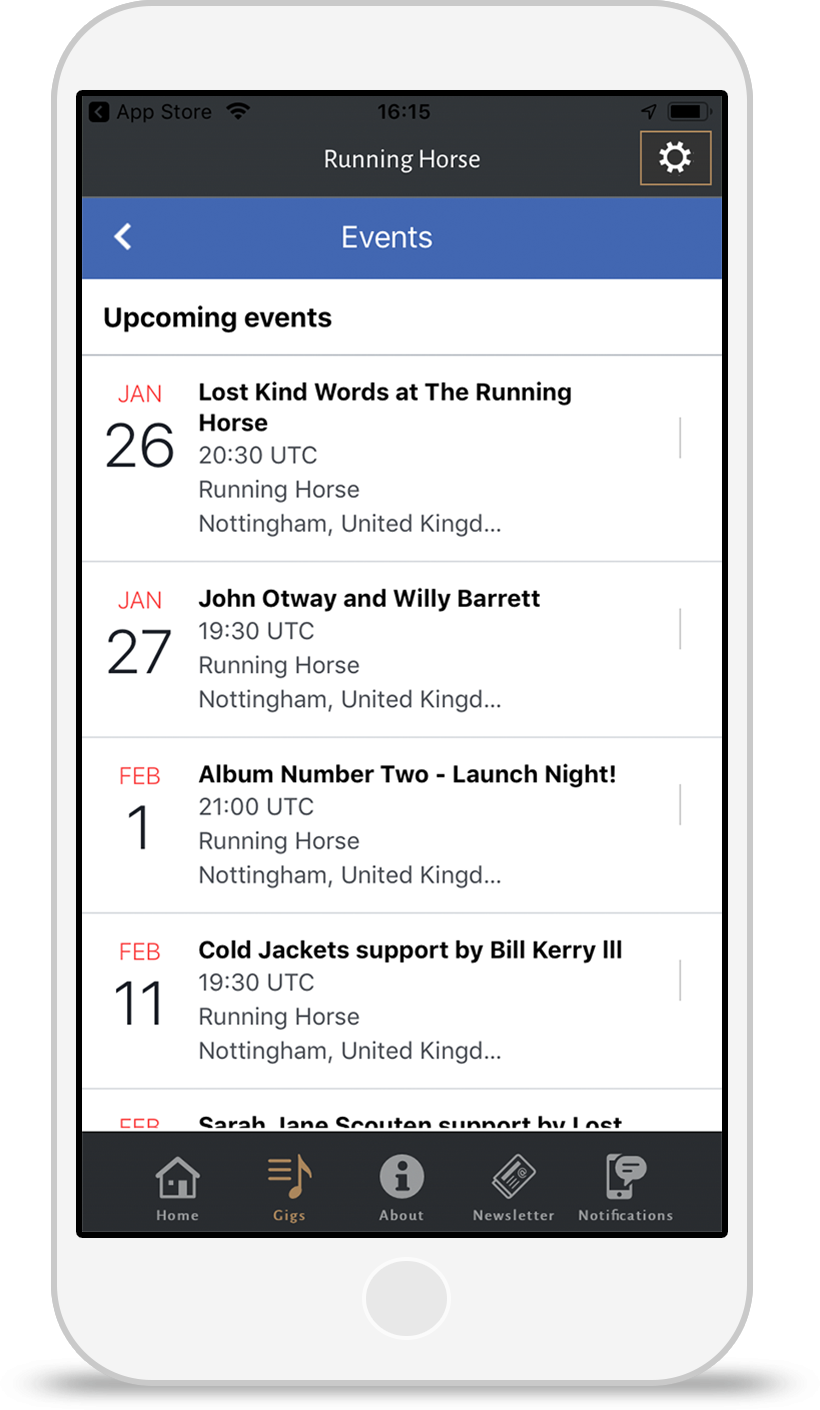
Task: Open the settings gear
Action: point(675,158)
